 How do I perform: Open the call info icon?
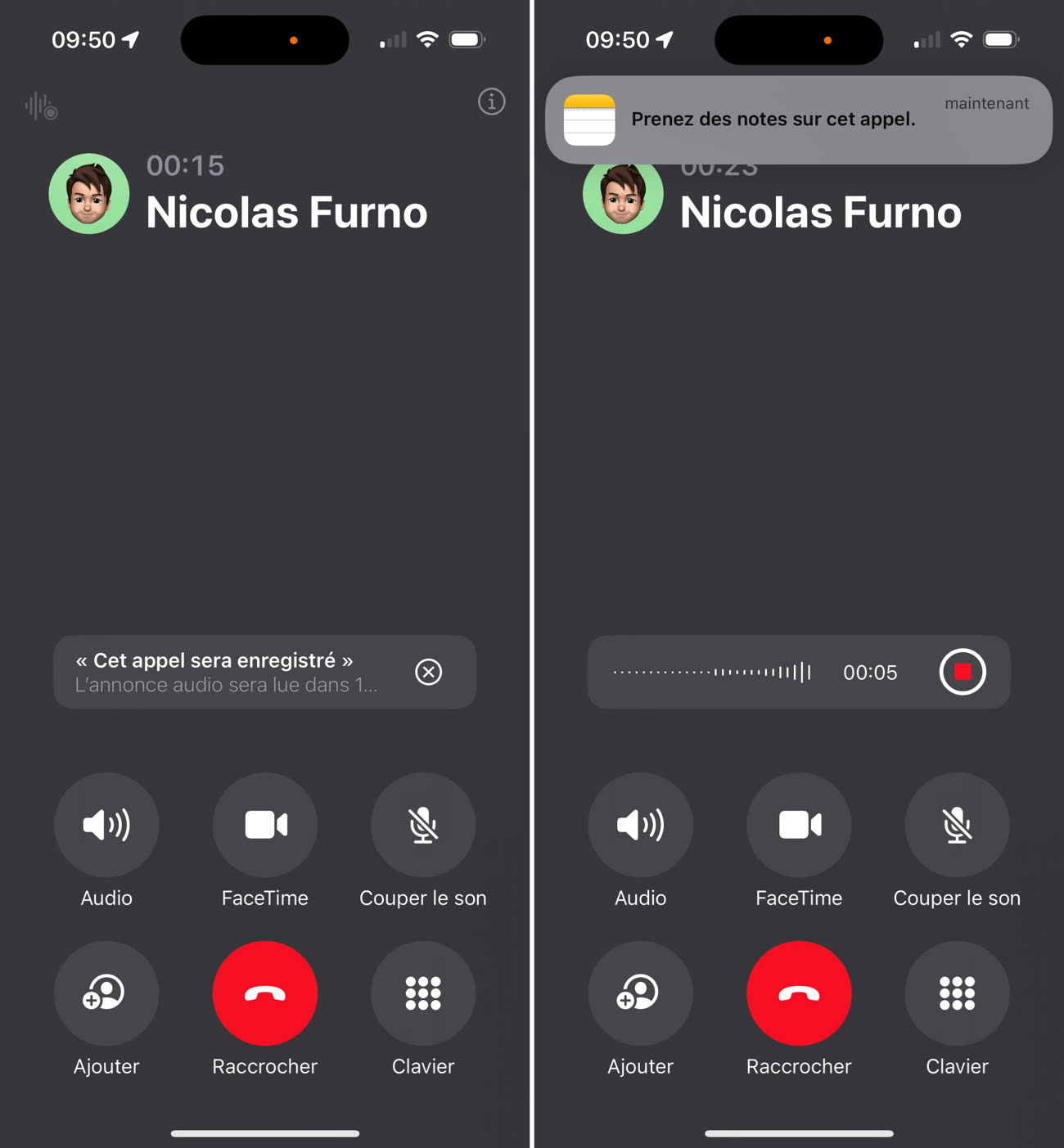tap(491, 102)
